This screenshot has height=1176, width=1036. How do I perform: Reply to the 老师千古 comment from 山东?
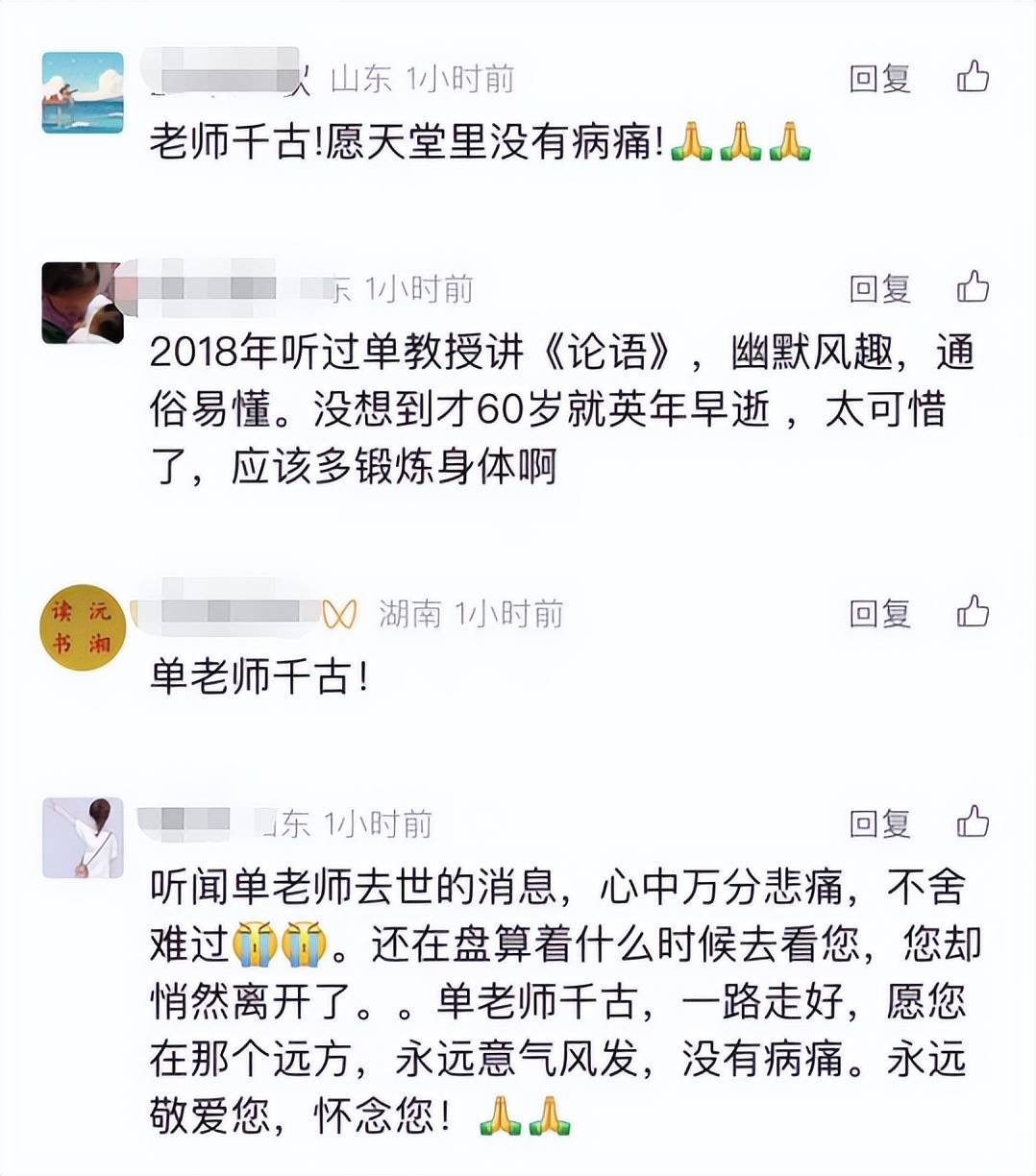(x=878, y=78)
